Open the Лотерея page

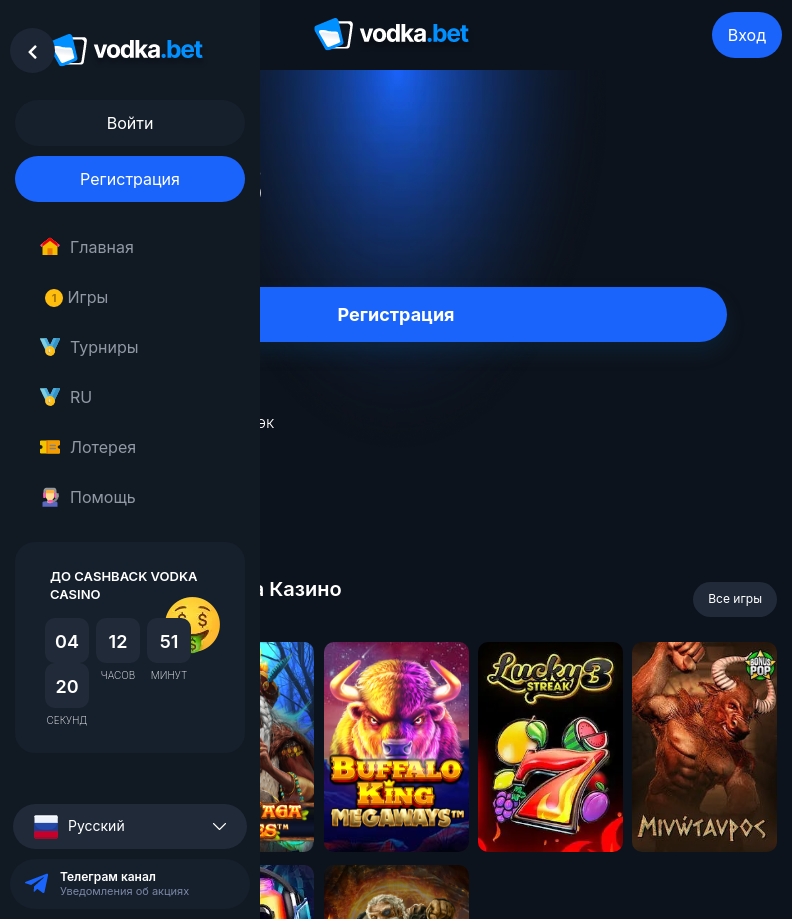pos(102,447)
